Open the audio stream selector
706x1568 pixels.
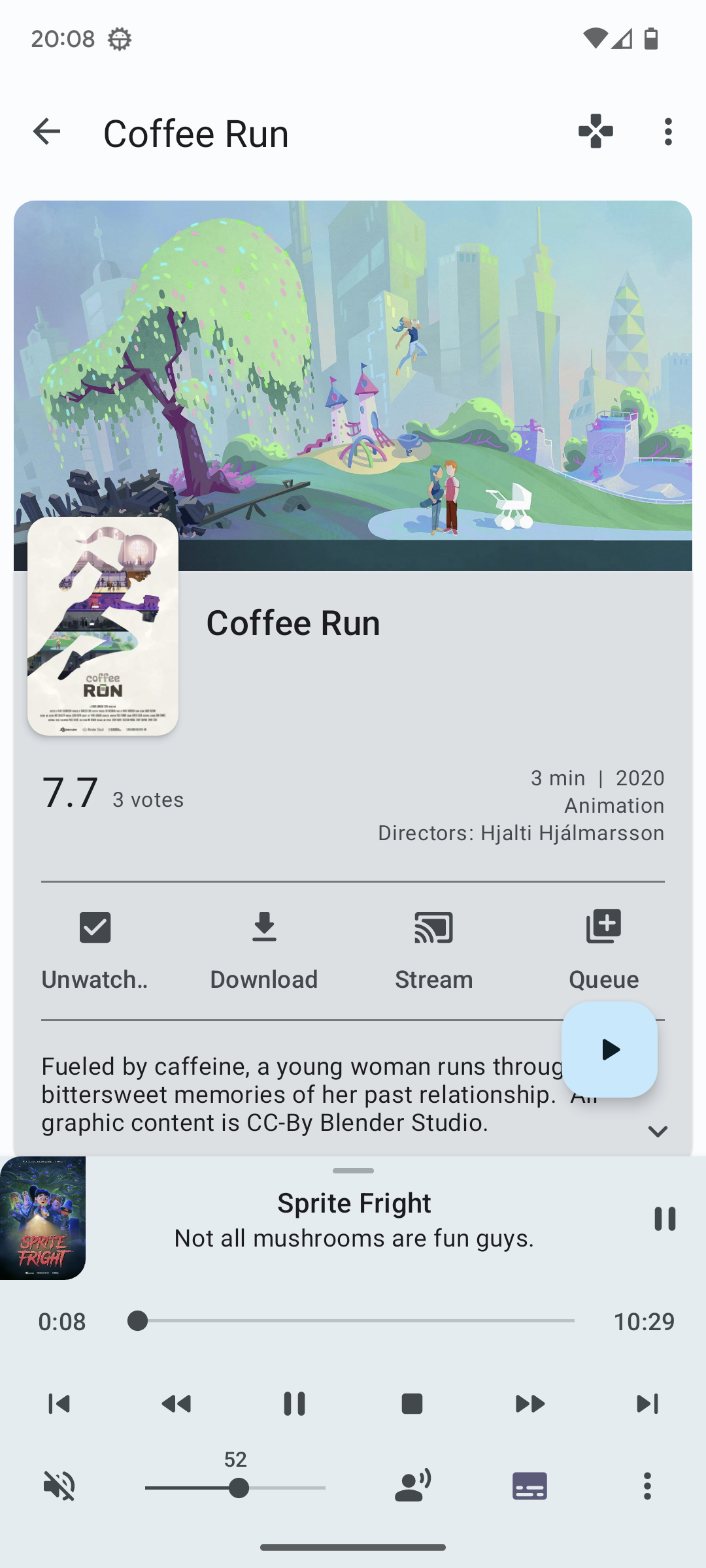click(412, 1486)
